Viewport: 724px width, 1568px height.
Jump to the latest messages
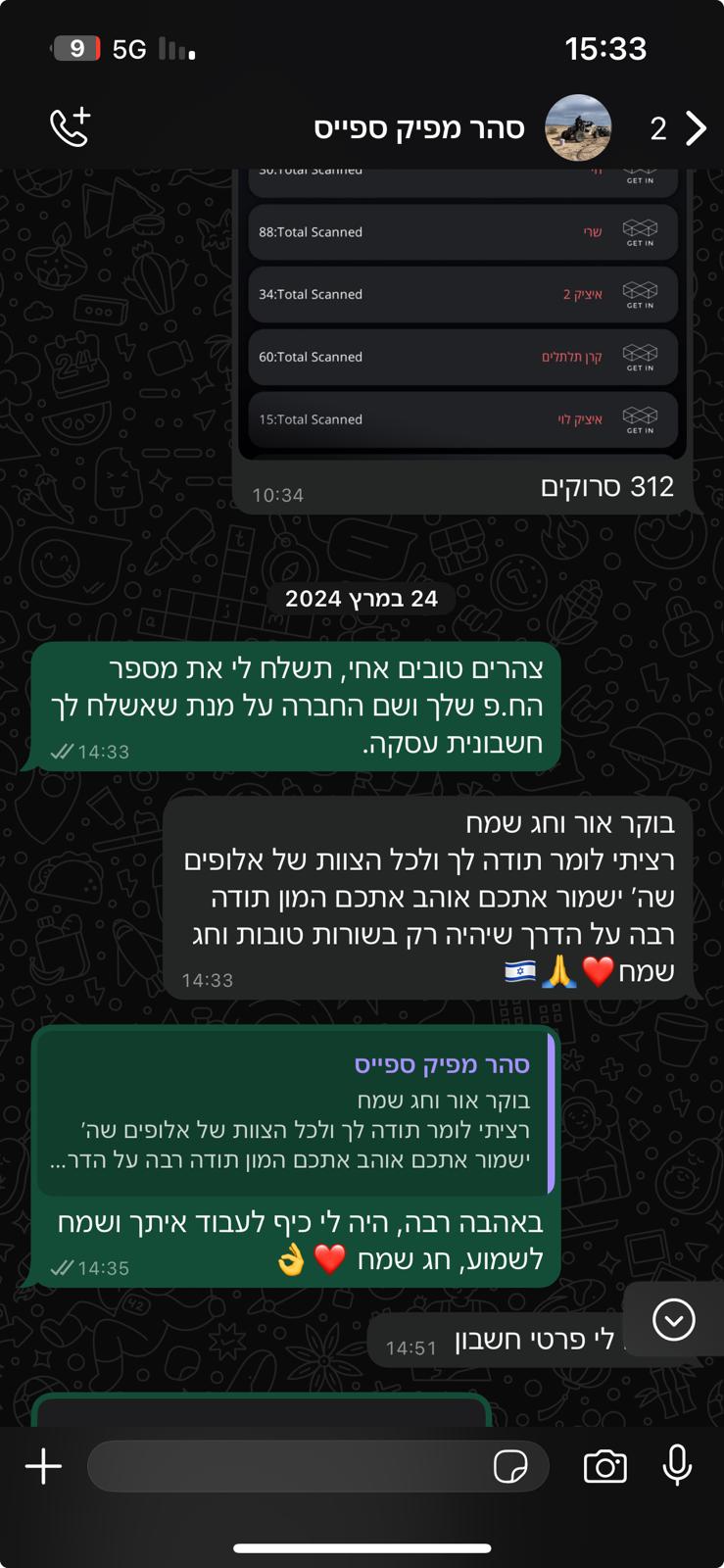coord(673,1320)
